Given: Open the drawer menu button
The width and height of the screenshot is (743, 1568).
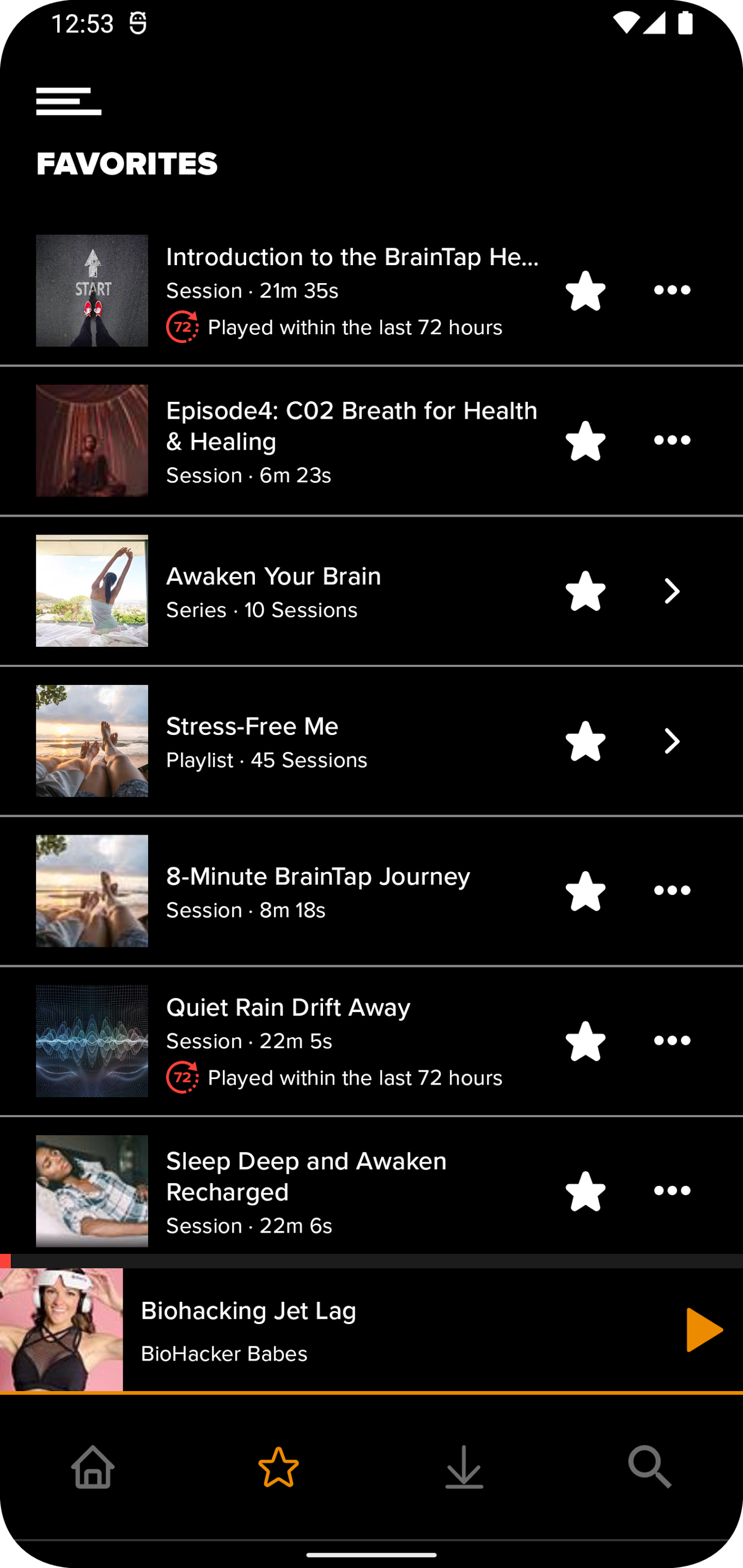Looking at the screenshot, I should pos(68,101).
